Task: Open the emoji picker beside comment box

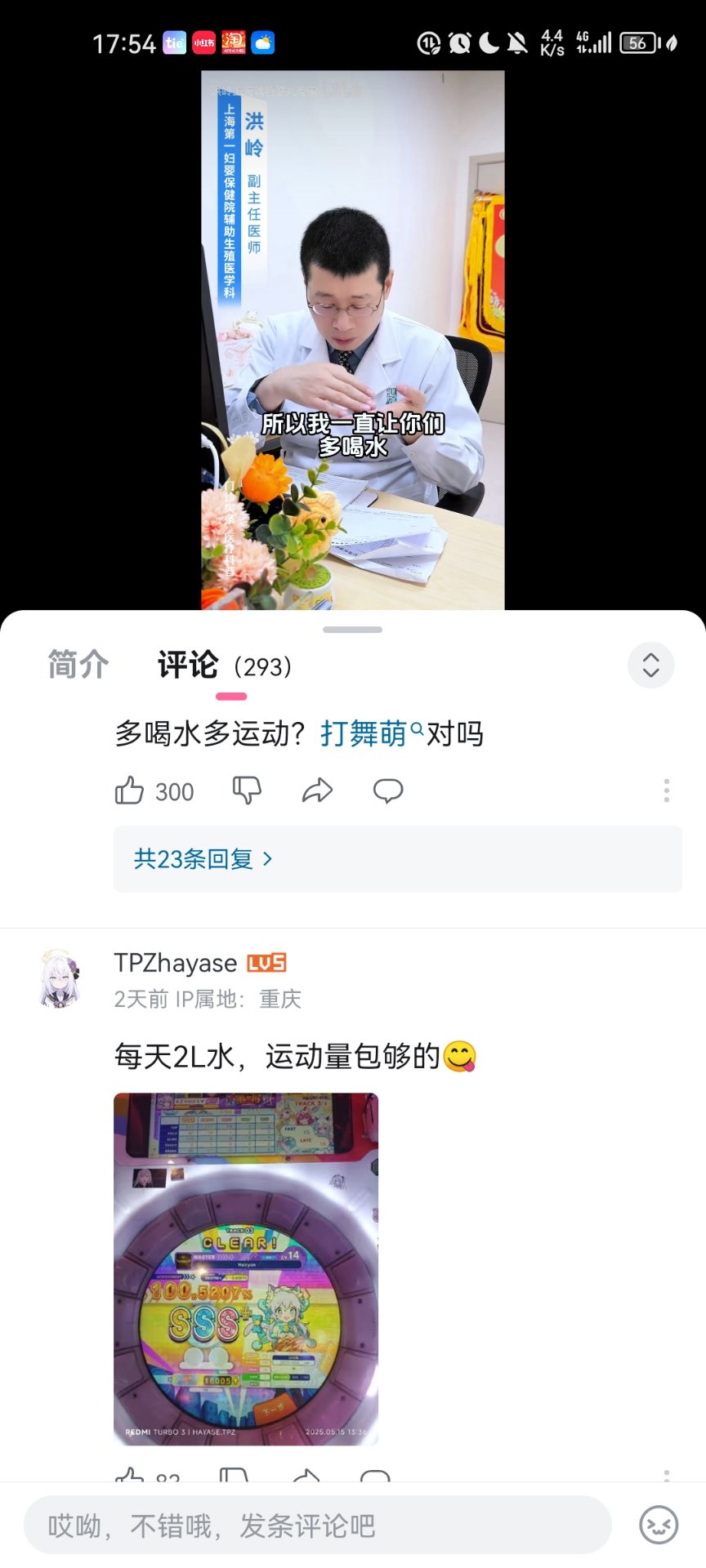Action: point(659,1525)
